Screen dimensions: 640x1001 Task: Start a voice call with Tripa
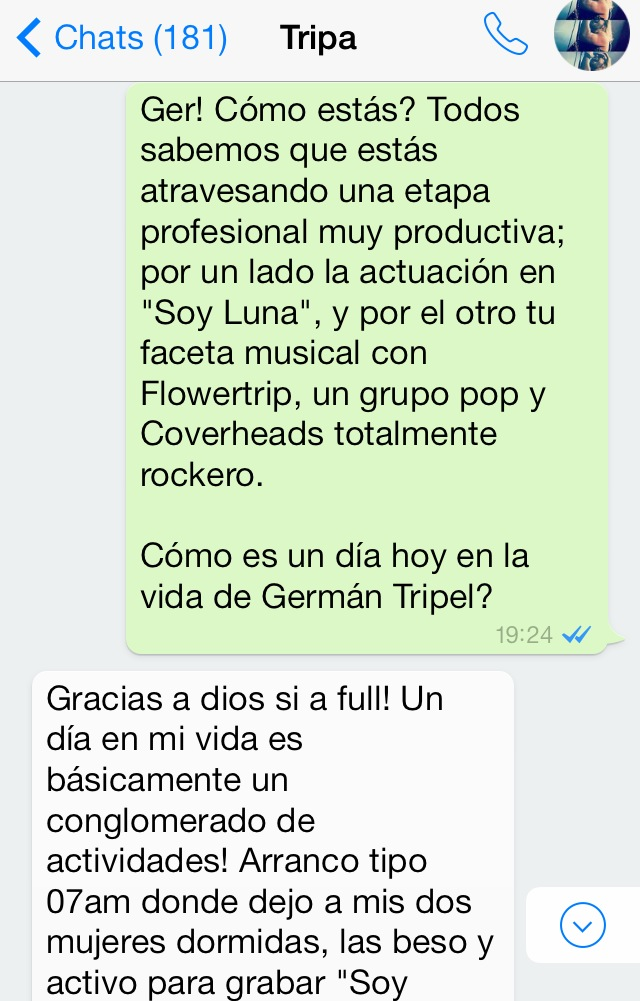505,35
